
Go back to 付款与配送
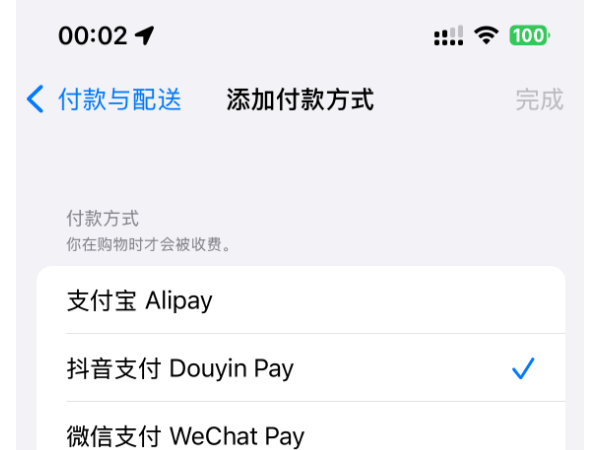point(105,99)
